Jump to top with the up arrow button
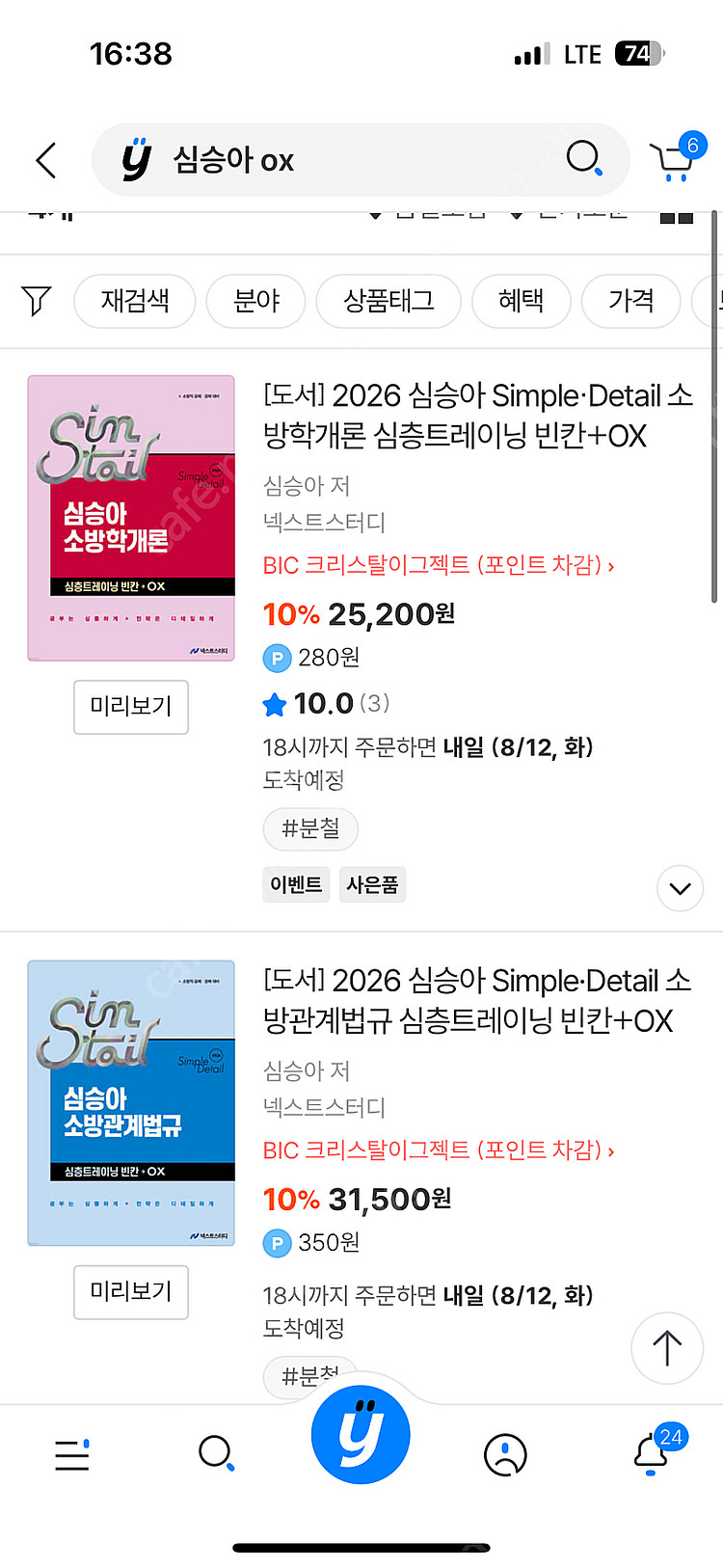 click(666, 1347)
